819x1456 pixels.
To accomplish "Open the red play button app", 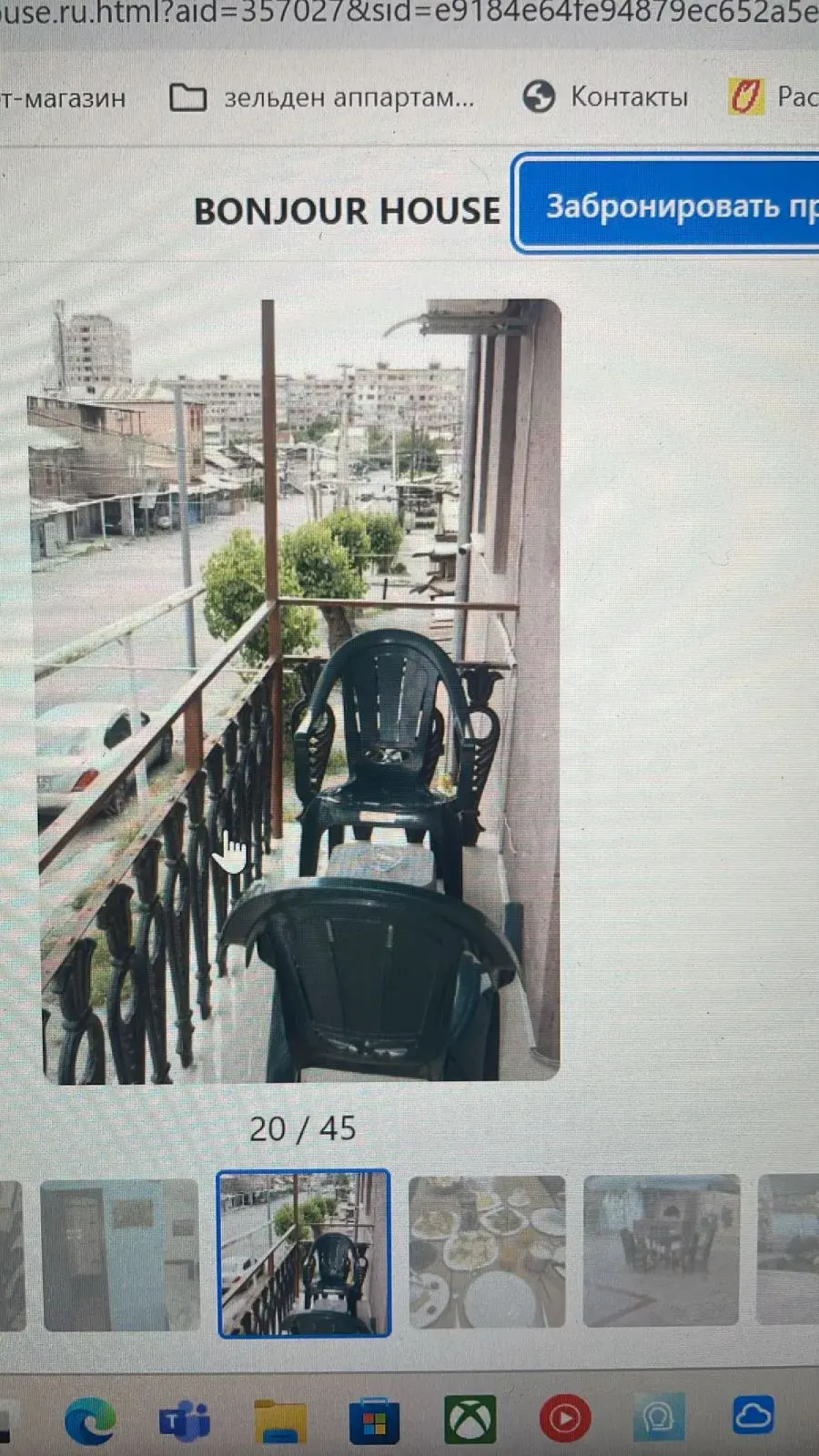I will tap(564, 1418).
